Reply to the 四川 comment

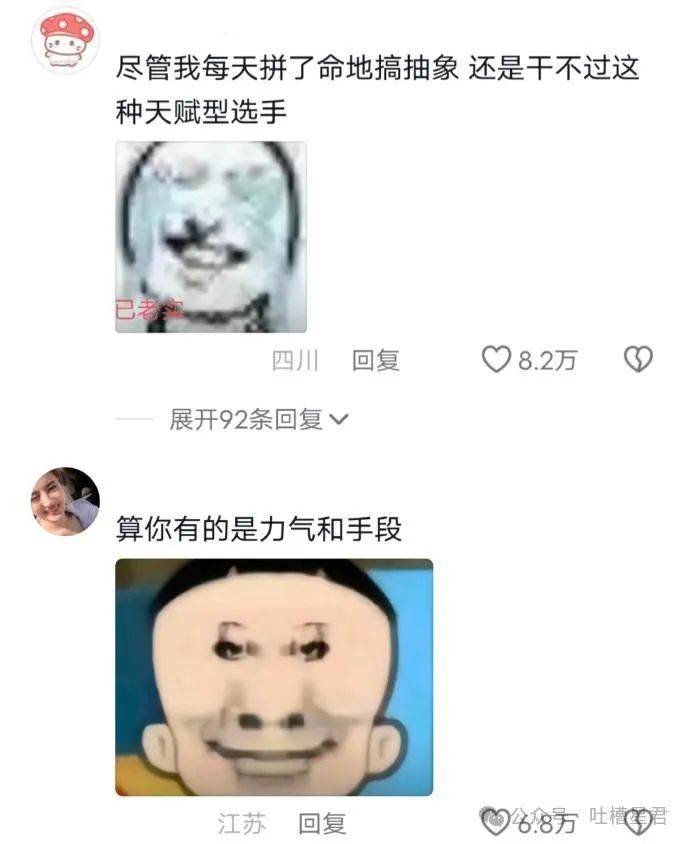click(x=375, y=361)
